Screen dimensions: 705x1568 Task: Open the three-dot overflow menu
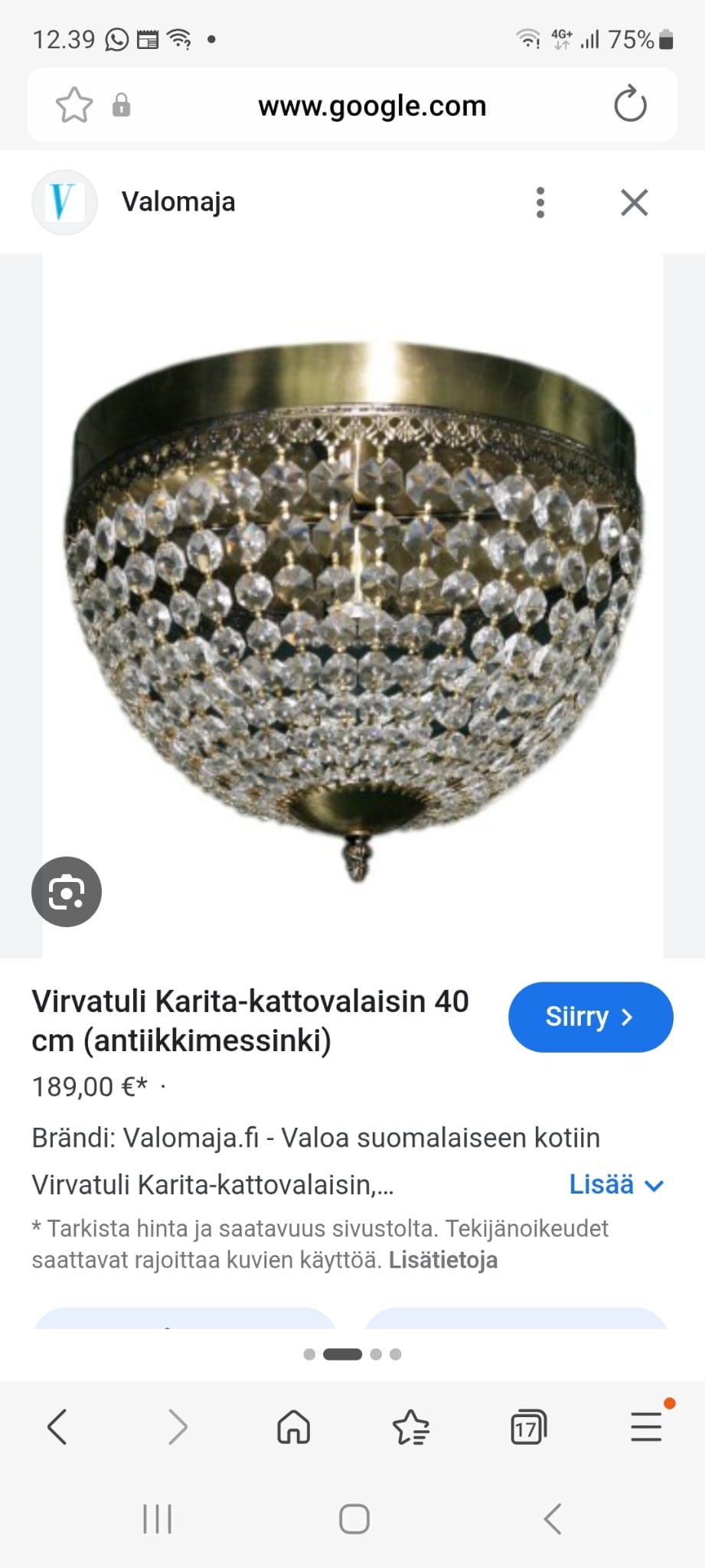[540, 202]
